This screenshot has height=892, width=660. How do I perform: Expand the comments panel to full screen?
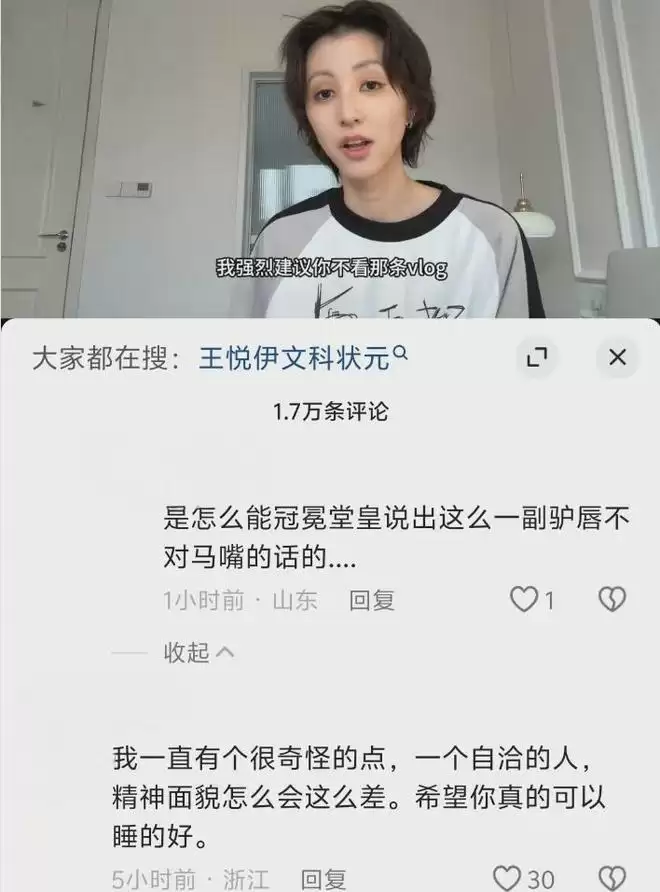pos(537,357)
